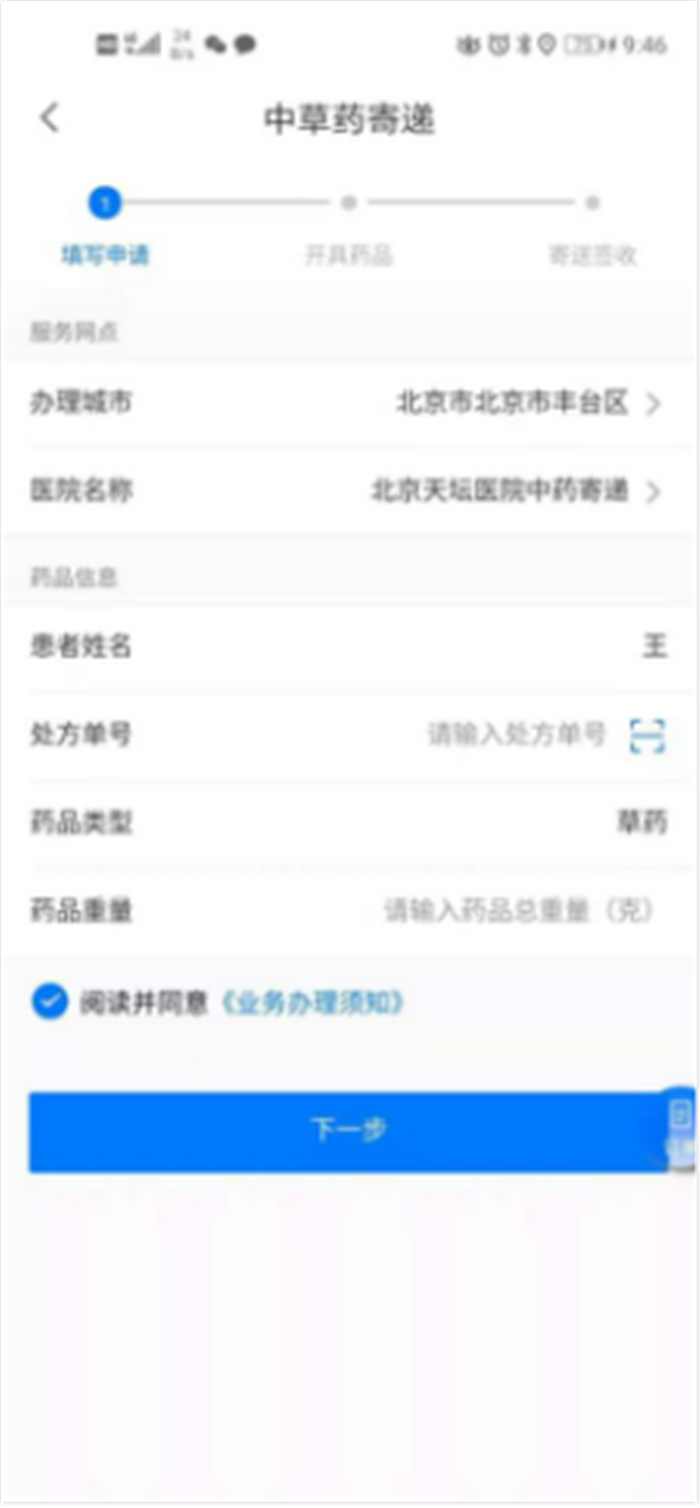Open the 《业务办理须知》 link
This screenshot has width=700, height=1508.
tap(311, 1002)
